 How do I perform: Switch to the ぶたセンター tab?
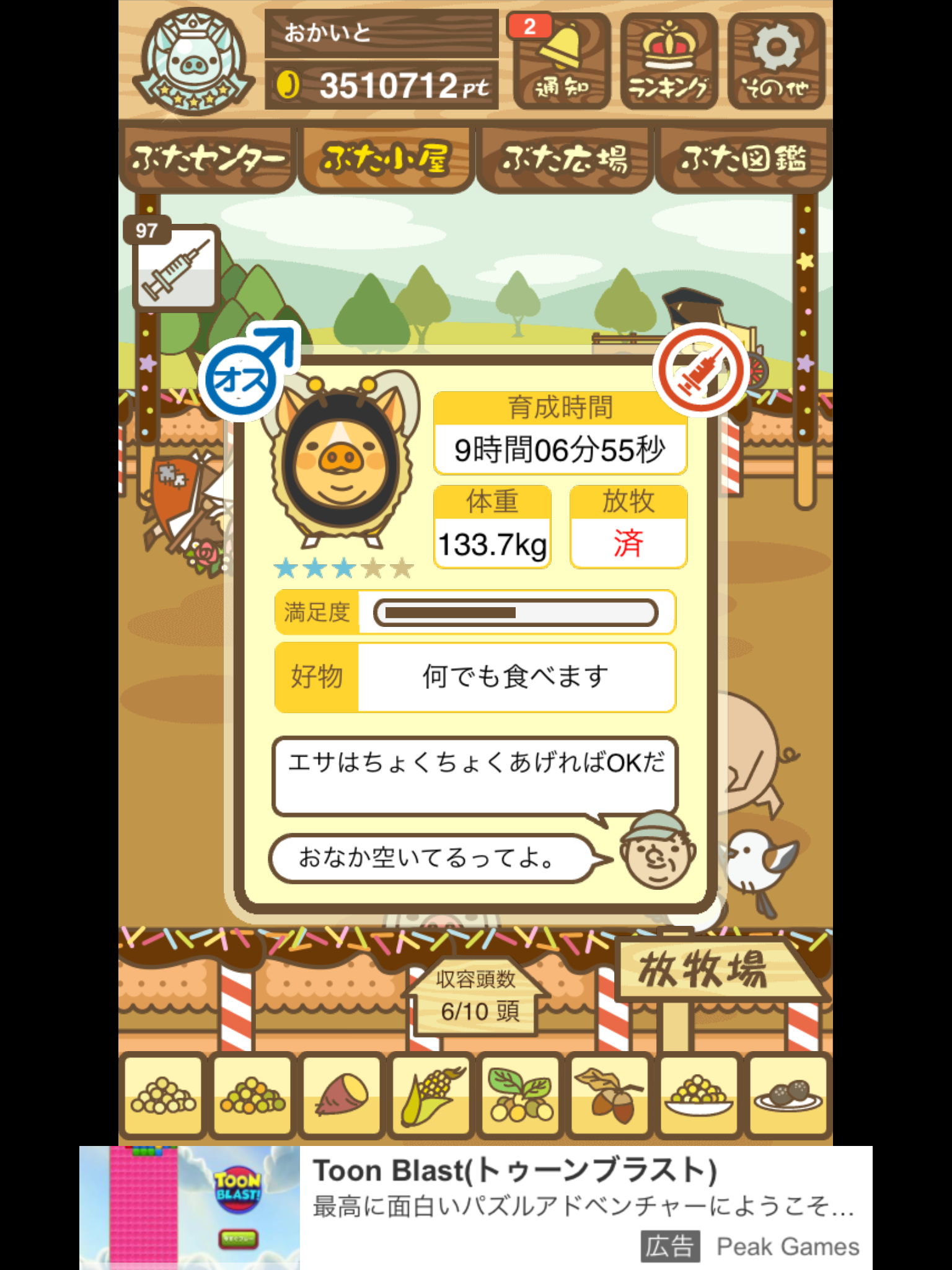207,159
